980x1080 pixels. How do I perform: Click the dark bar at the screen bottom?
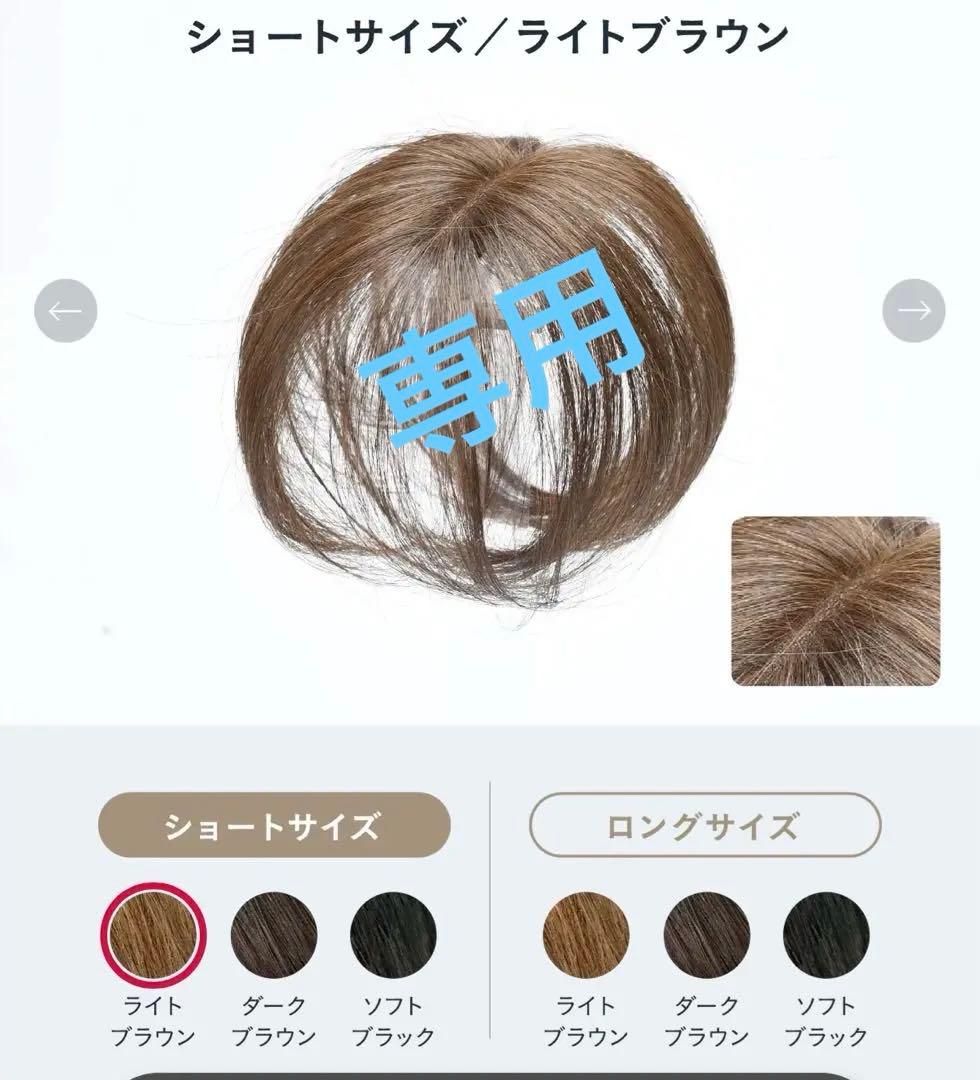click(490, 1075)
